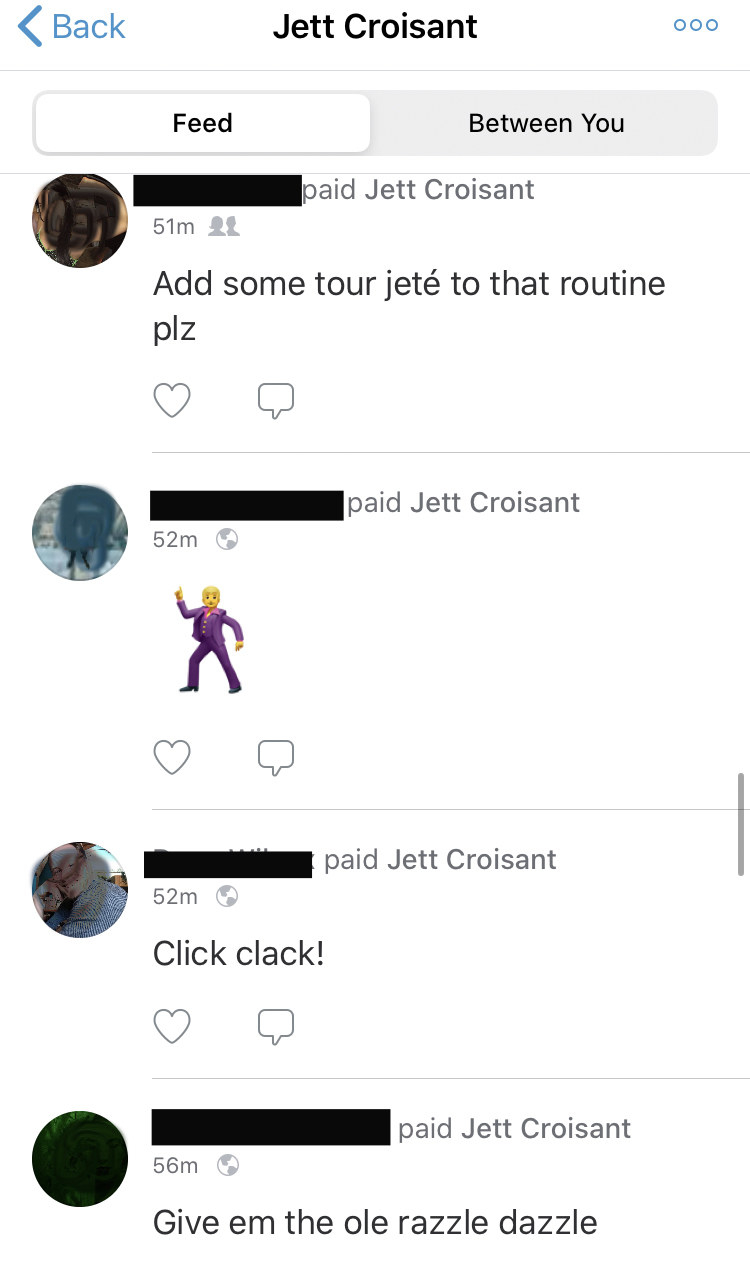Switch to the Feed tab

point(203,123)
